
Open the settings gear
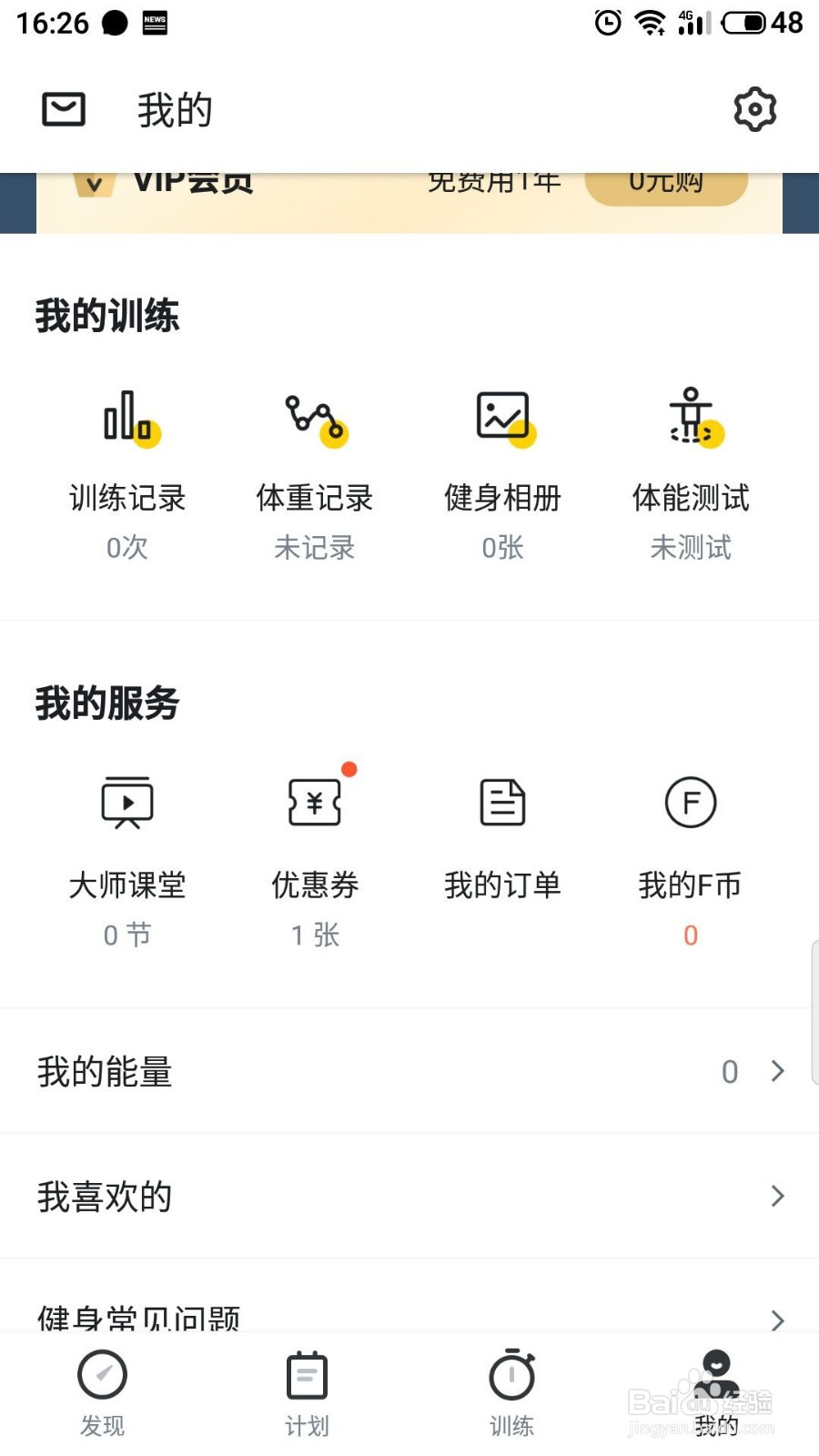(x=754, y=109)
